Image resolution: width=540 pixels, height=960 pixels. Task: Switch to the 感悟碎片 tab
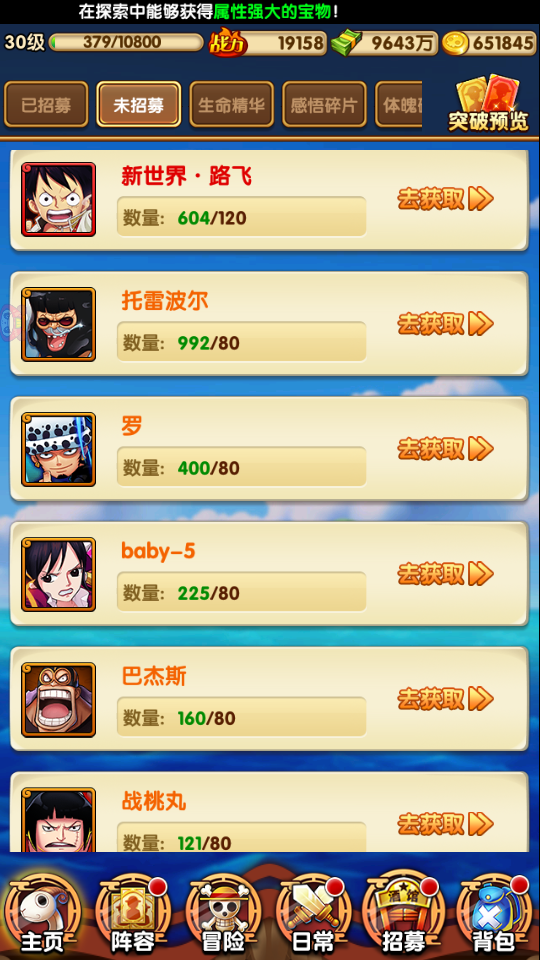click(x=324, y=104)
